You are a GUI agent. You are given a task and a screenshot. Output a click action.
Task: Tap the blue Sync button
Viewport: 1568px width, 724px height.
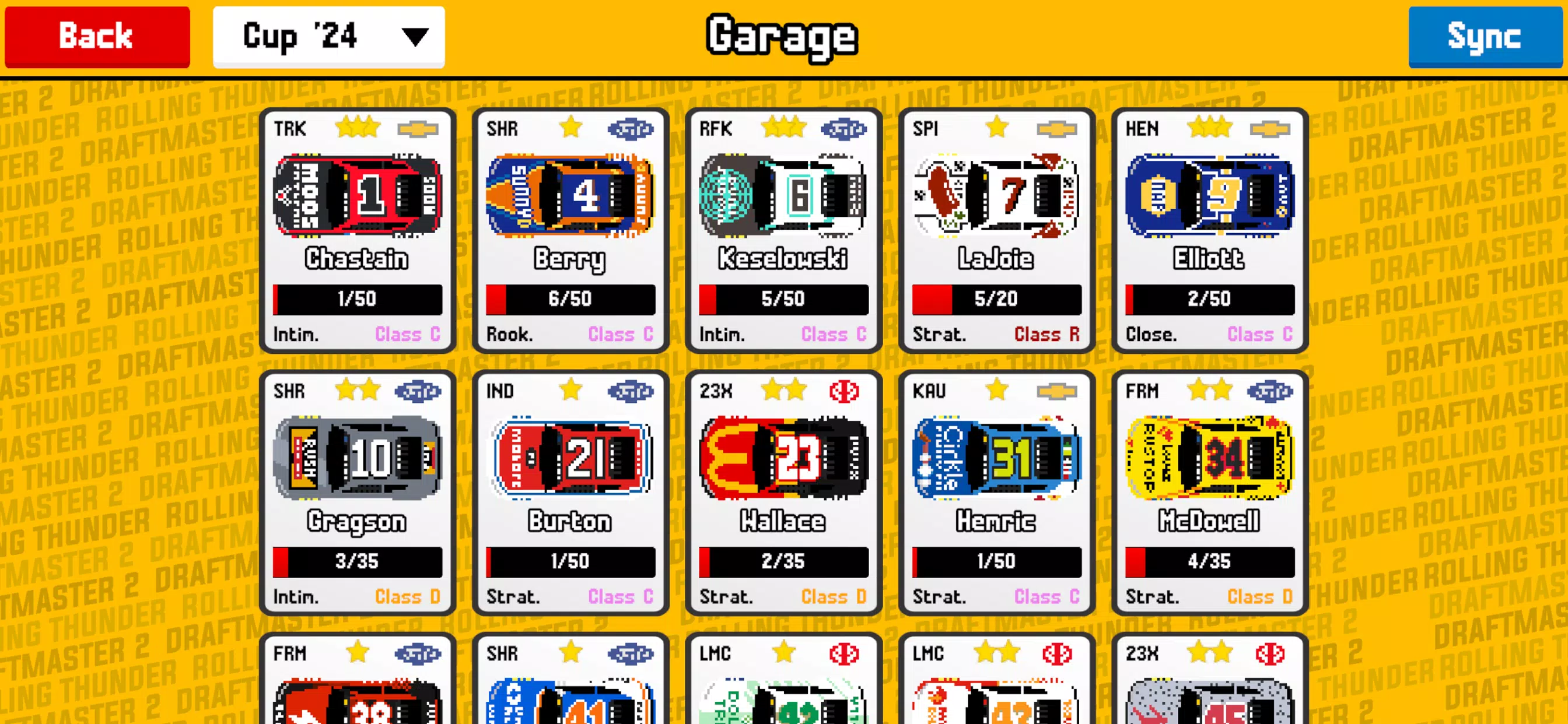pos(1484,37)
